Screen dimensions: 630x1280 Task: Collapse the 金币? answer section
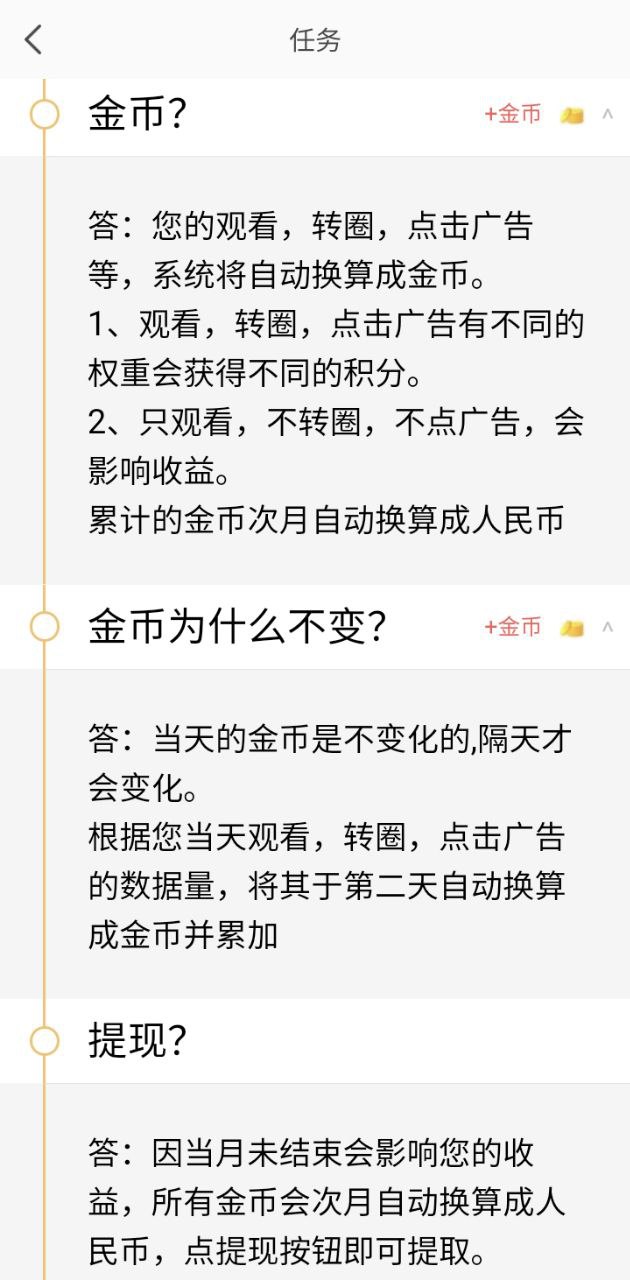click(606, 114)
